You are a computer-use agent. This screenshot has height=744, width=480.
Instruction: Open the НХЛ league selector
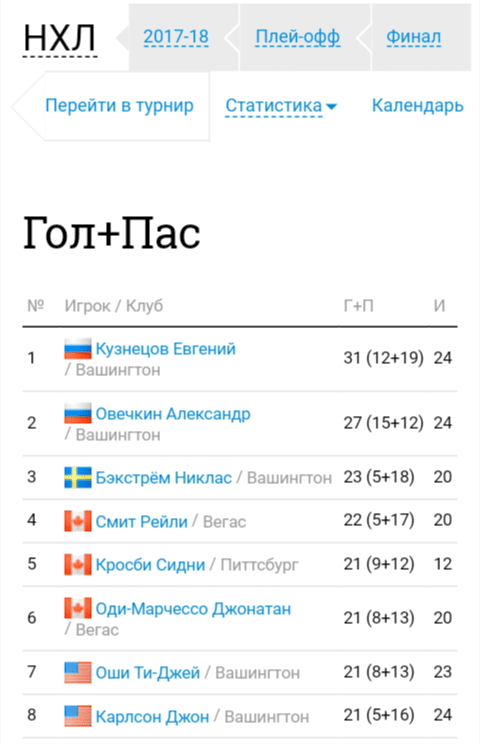60,37
